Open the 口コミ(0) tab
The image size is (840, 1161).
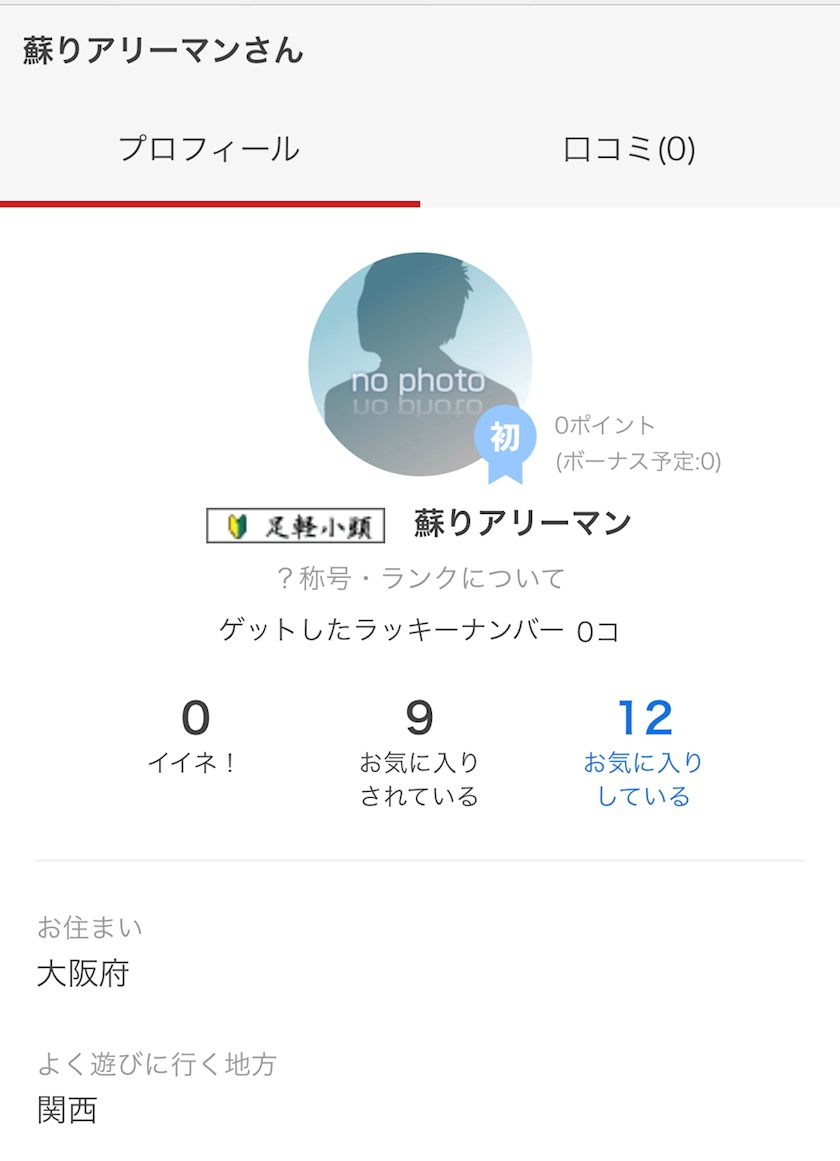tap(629, 150)
